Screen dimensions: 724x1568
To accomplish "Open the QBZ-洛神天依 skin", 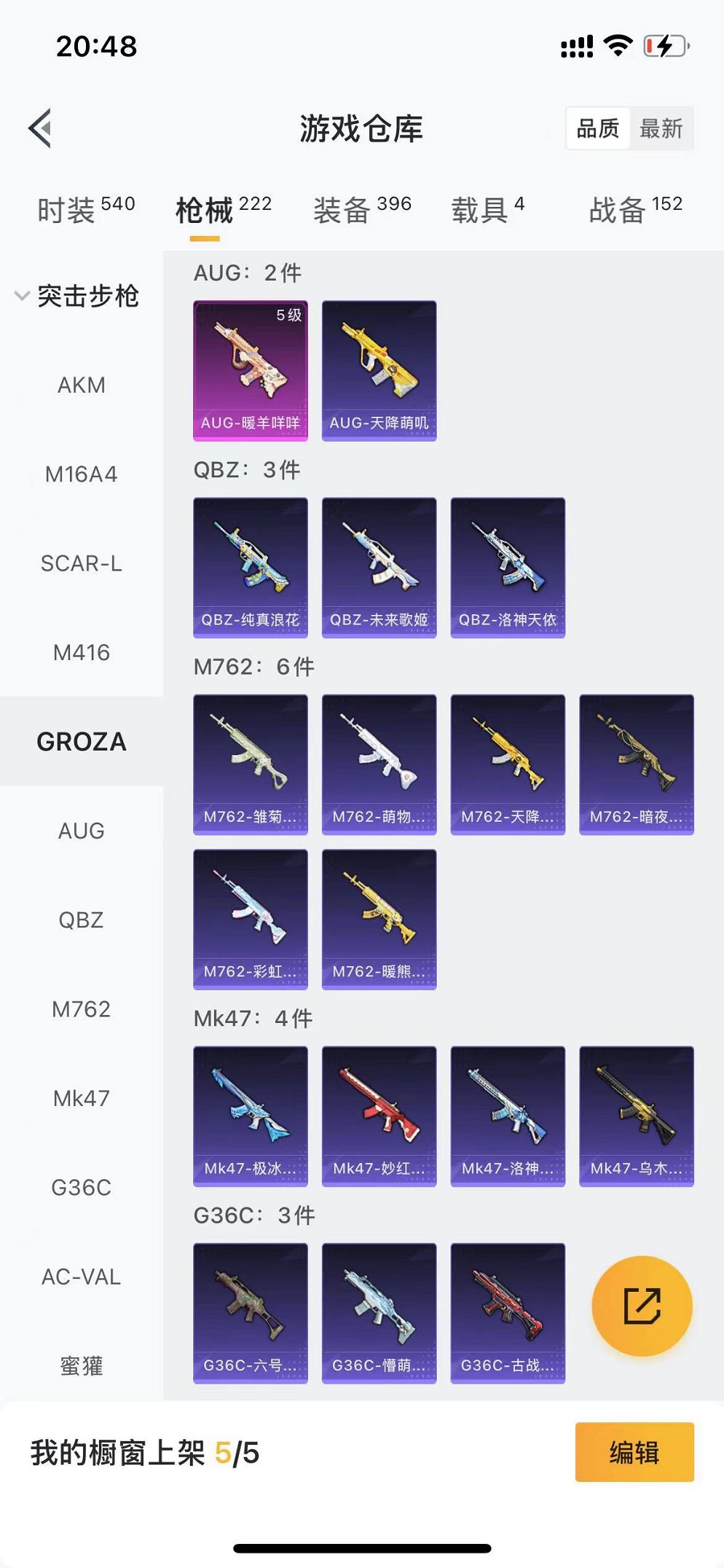I will [508, 567].
